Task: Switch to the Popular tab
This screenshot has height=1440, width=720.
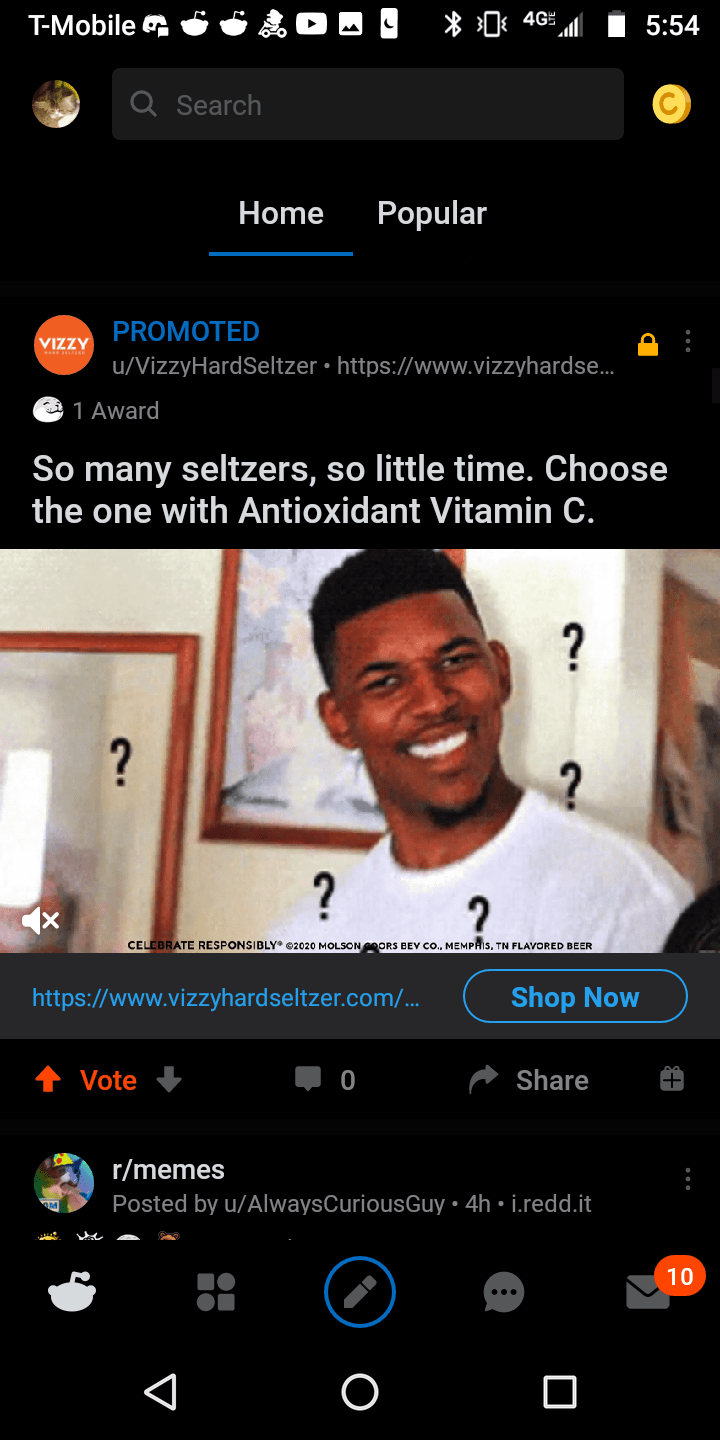Action: (431, 213)
